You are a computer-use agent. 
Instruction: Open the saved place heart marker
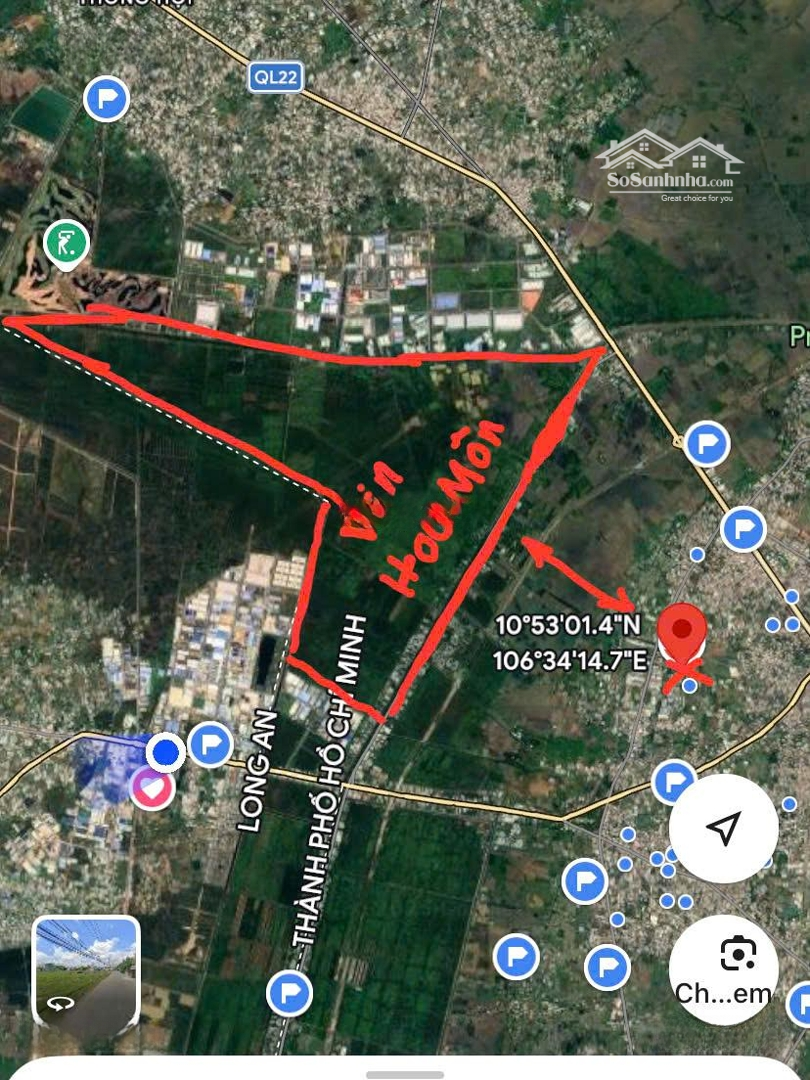click(x=152, y=788)
